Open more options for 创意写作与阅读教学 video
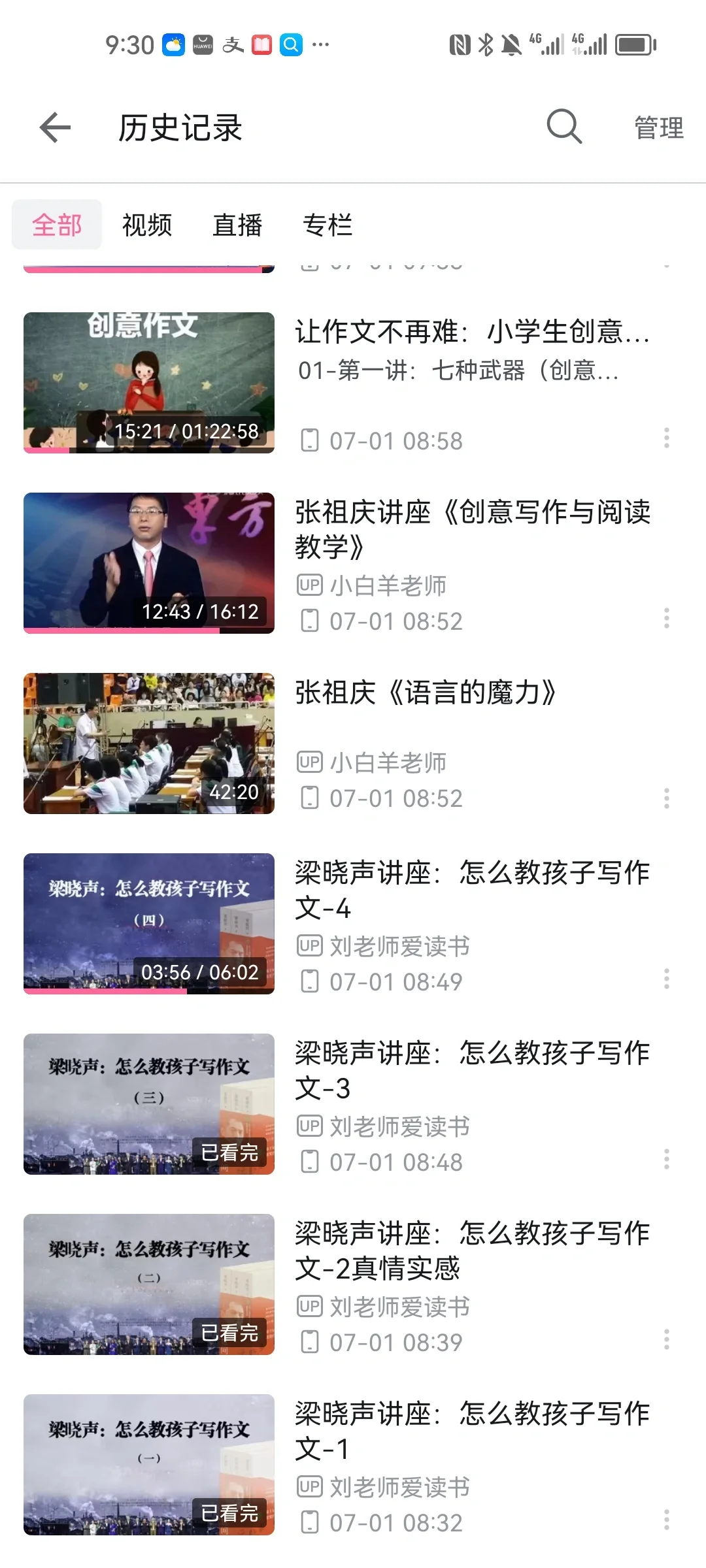 pos(666,618)
